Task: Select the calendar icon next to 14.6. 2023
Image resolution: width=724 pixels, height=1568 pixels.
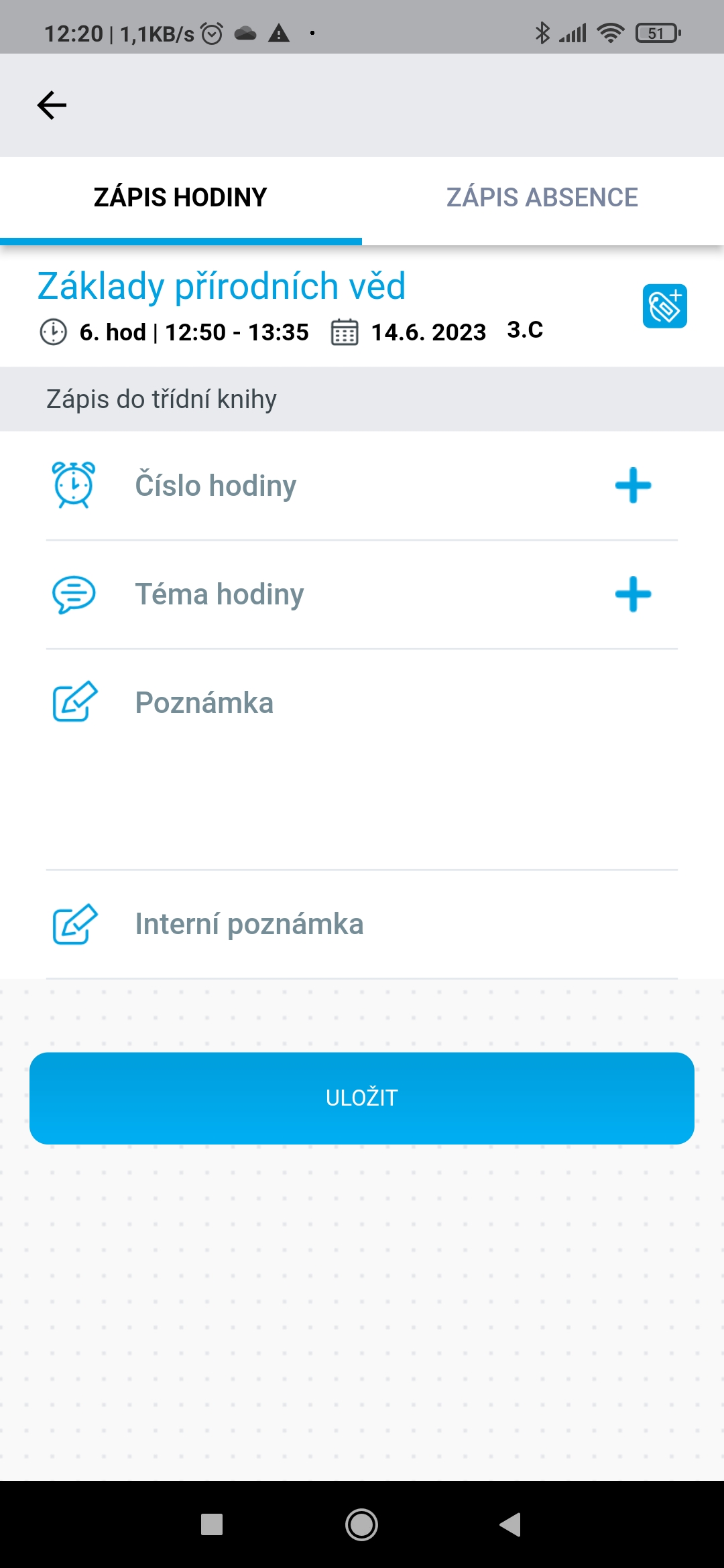Action: (x=343, y=332)
